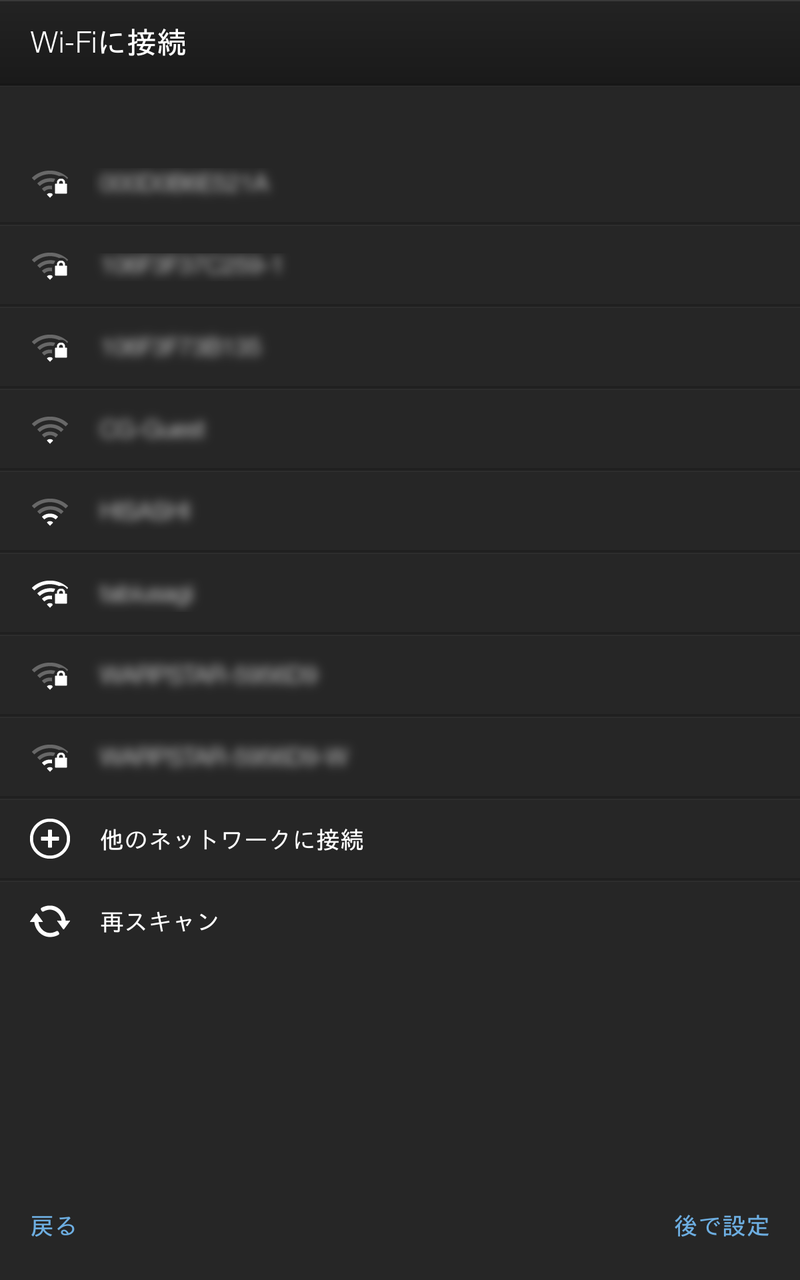
Task: Tap 再スキャン to rescan networks
Action: [x=400, y=921]
